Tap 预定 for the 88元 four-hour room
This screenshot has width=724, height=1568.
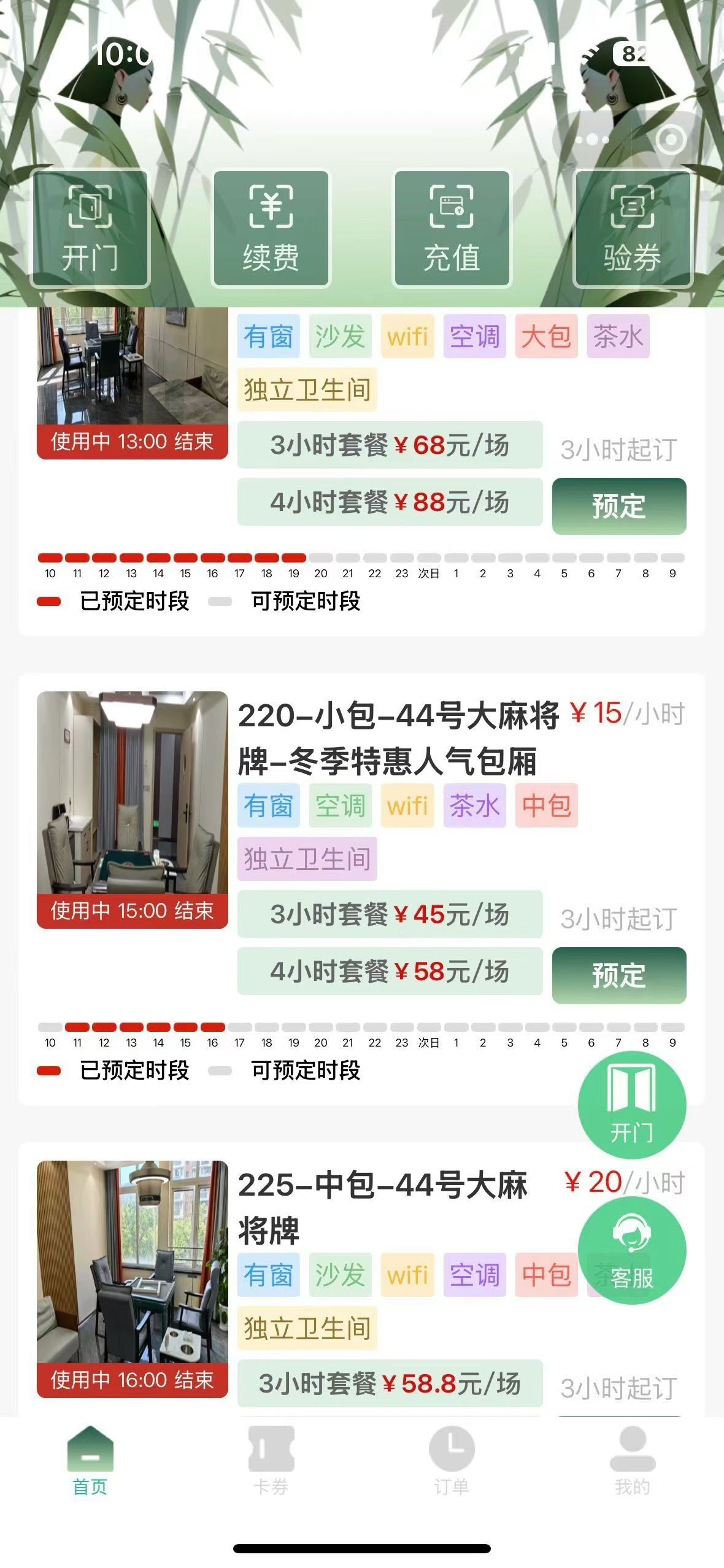[x=618, y=506]
